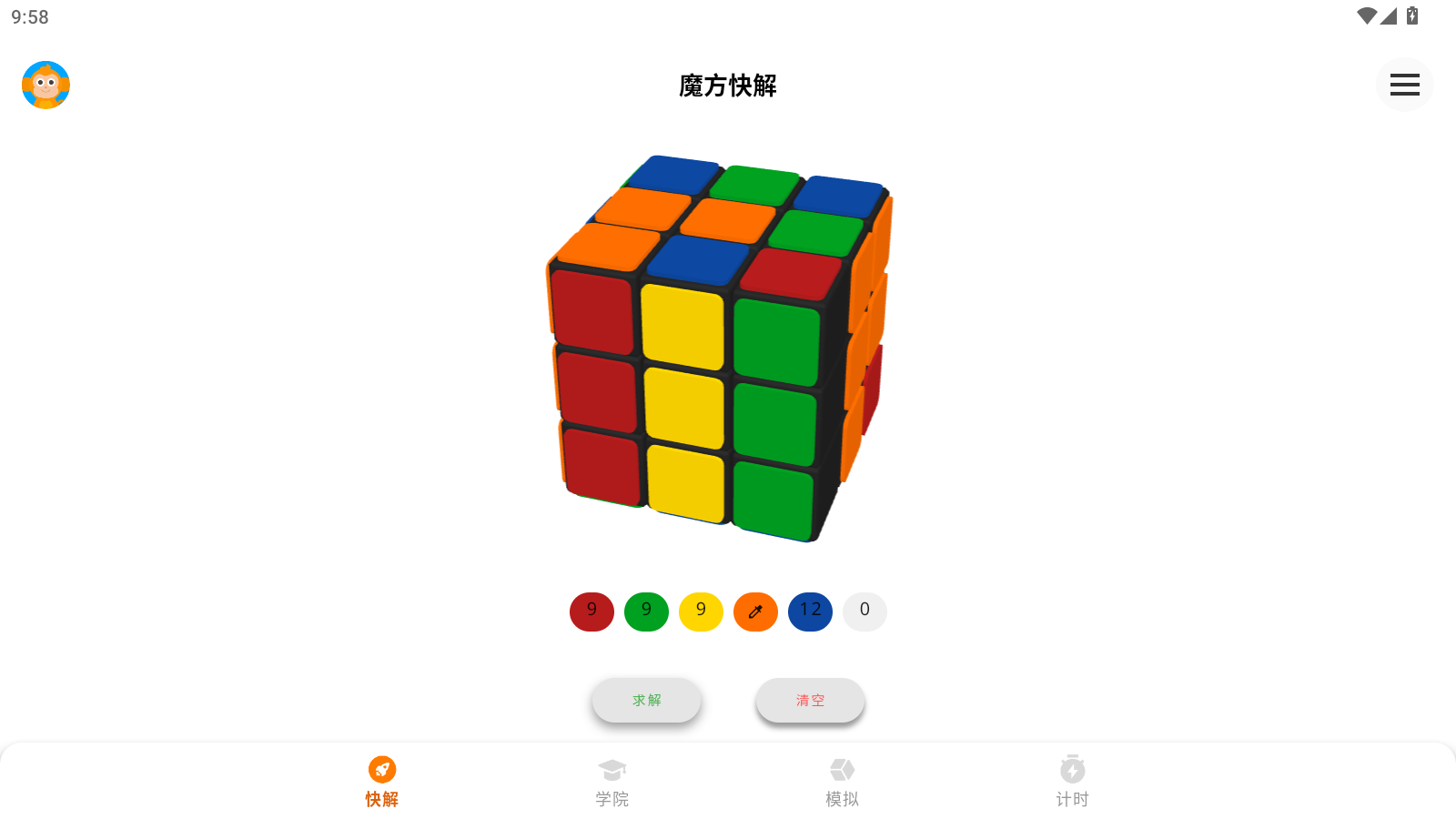This screenshot has width=1456, height=819.
Task: Tap the 求解 solve button
Action: 646,700
